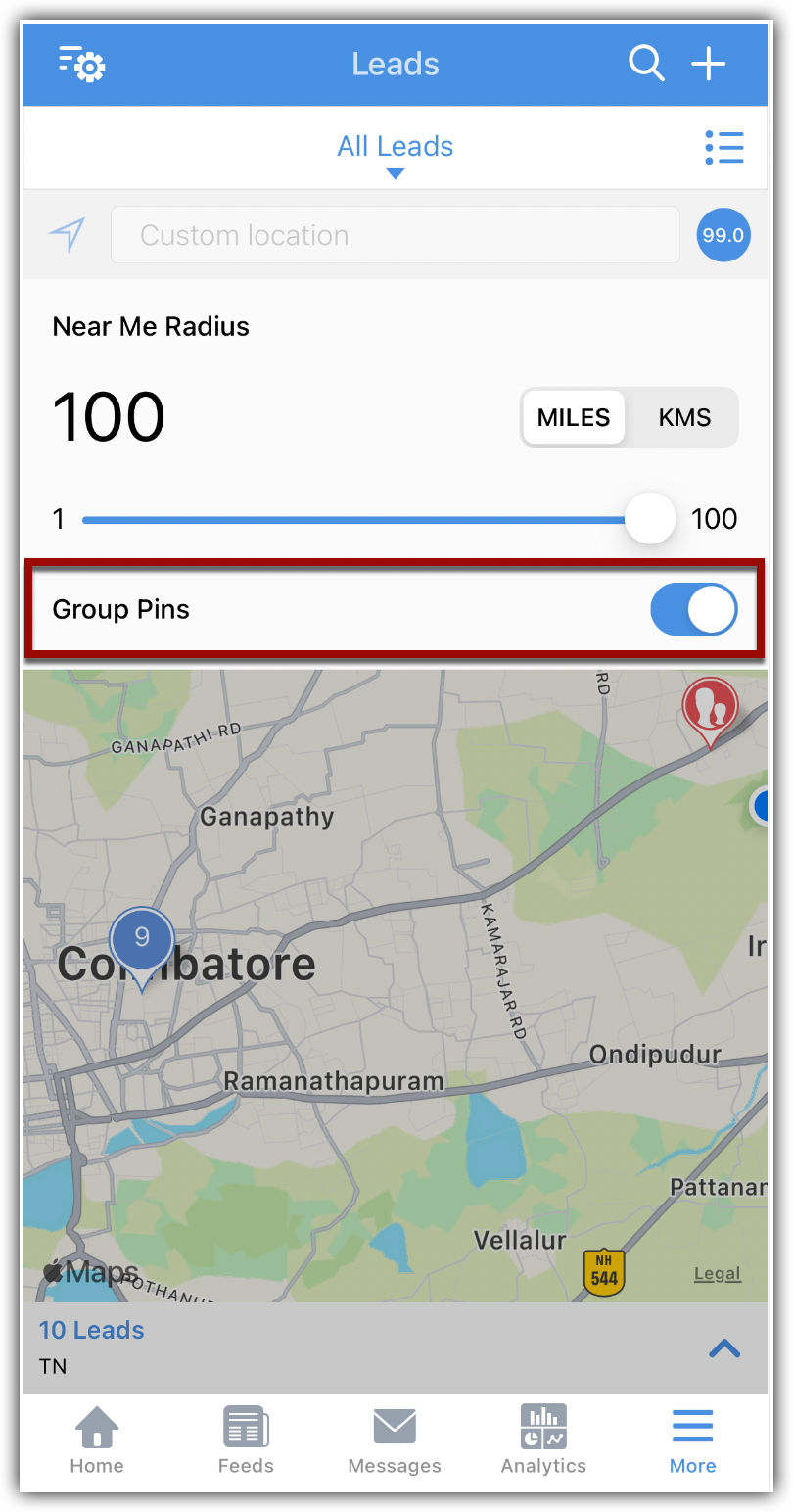
Task: Open the Analytics tab
Action: coord(543,1440)
